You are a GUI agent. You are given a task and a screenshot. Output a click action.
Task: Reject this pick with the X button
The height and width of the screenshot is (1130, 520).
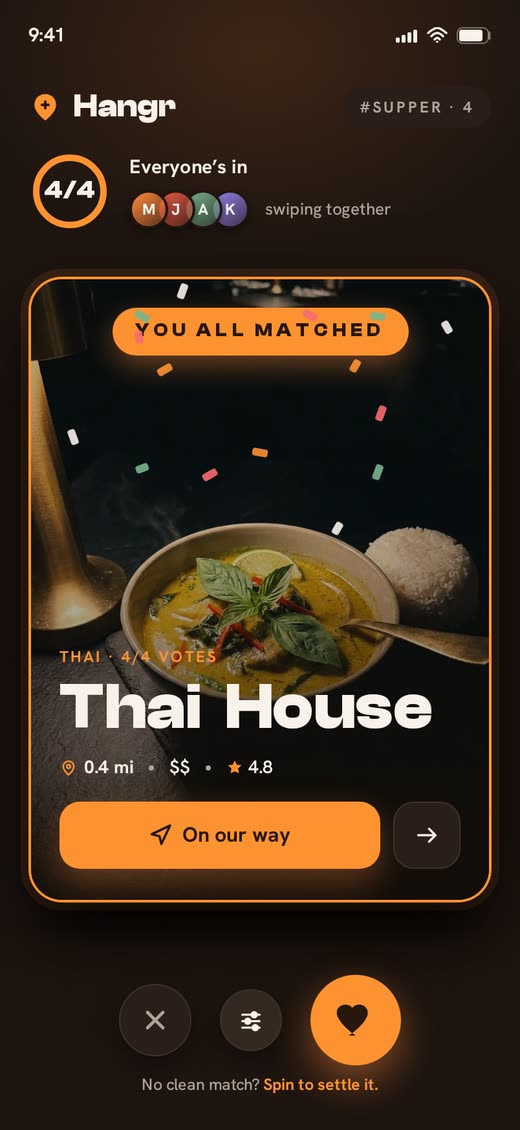pyautogui.click(x=155, y=1020)
